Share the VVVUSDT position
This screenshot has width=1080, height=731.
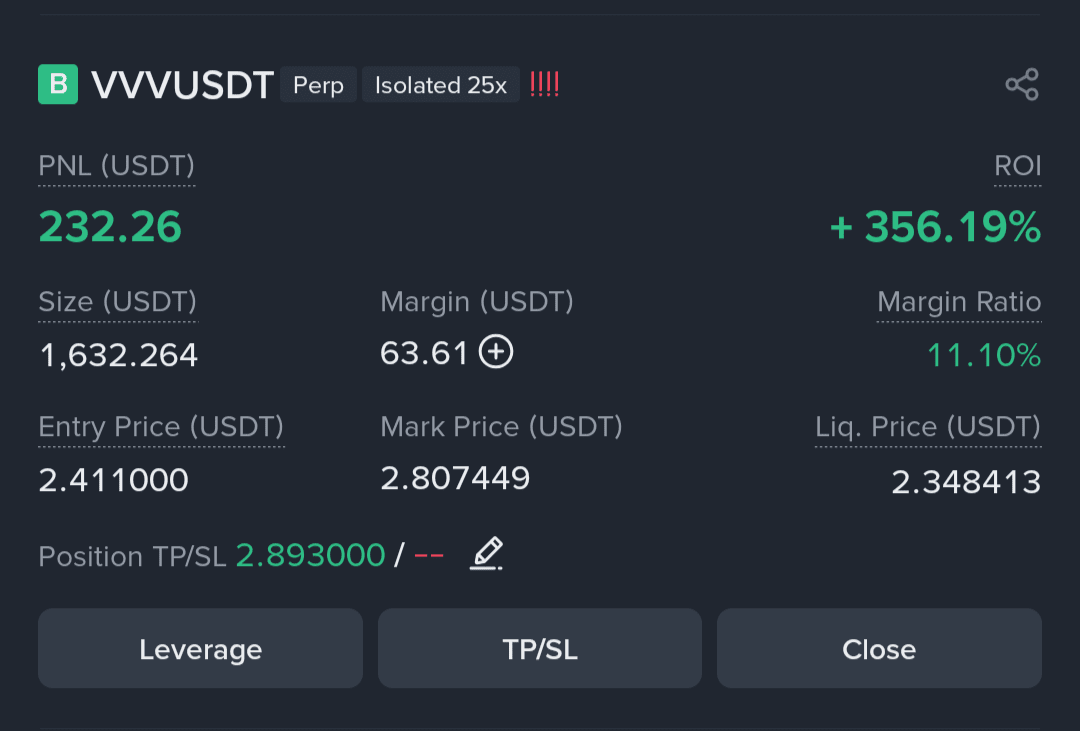(x=1021, y=85)
